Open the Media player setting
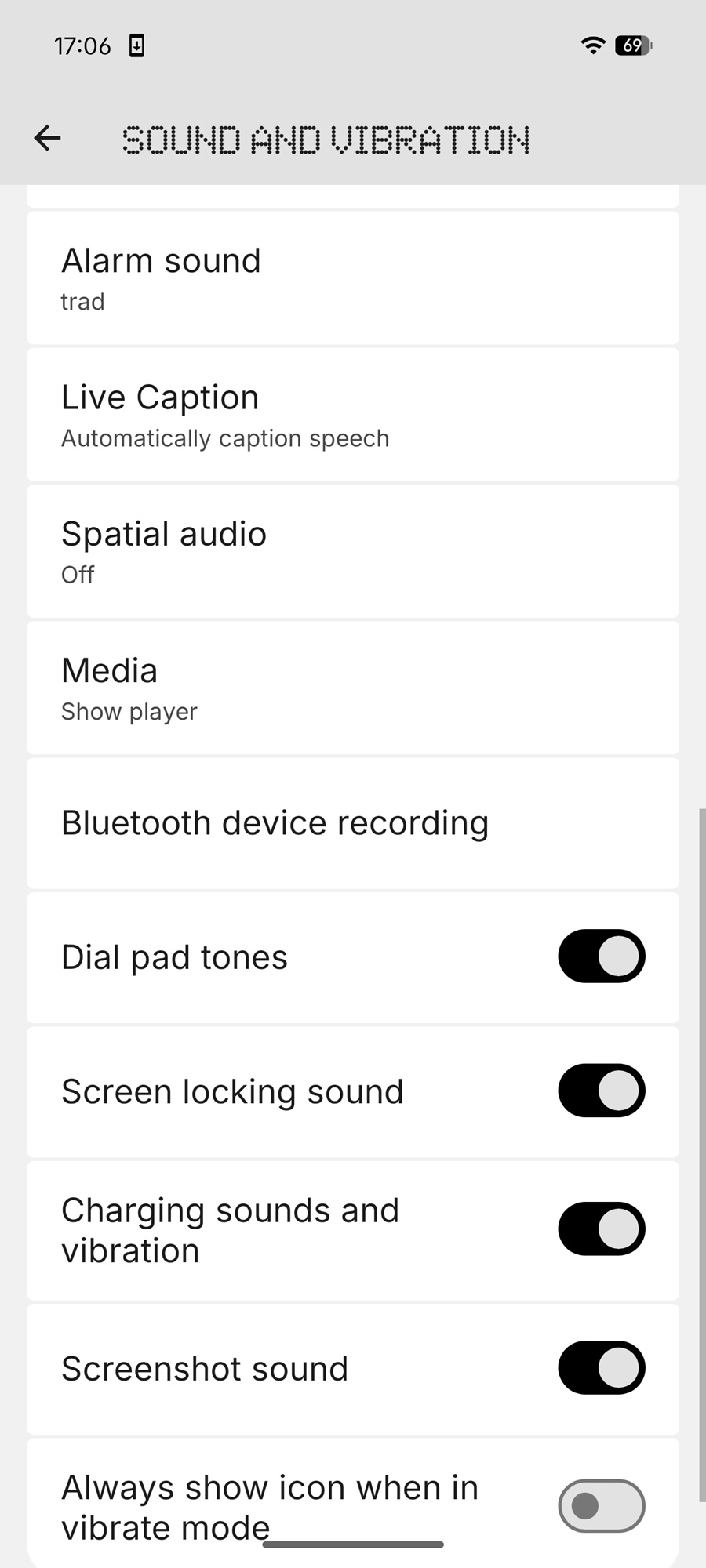 tap(353, 688)
